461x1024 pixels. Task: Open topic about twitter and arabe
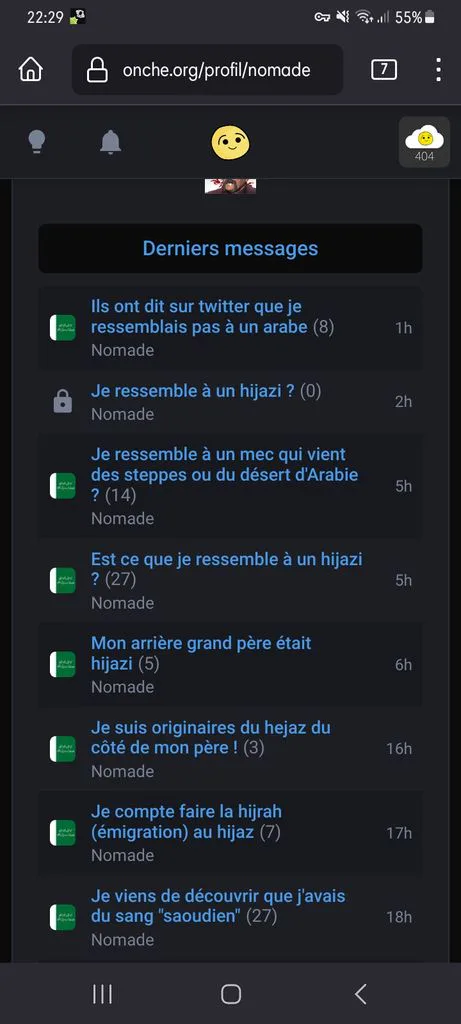[x=212, y=316]
